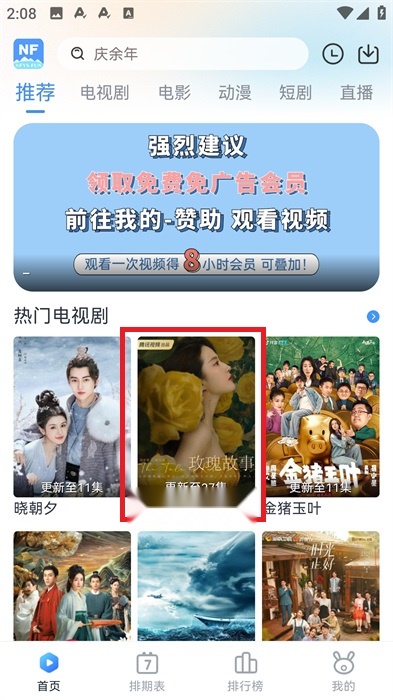Open the 直播 tab
The width and height of the screenshot is (393, 700).
pos(356,93)
